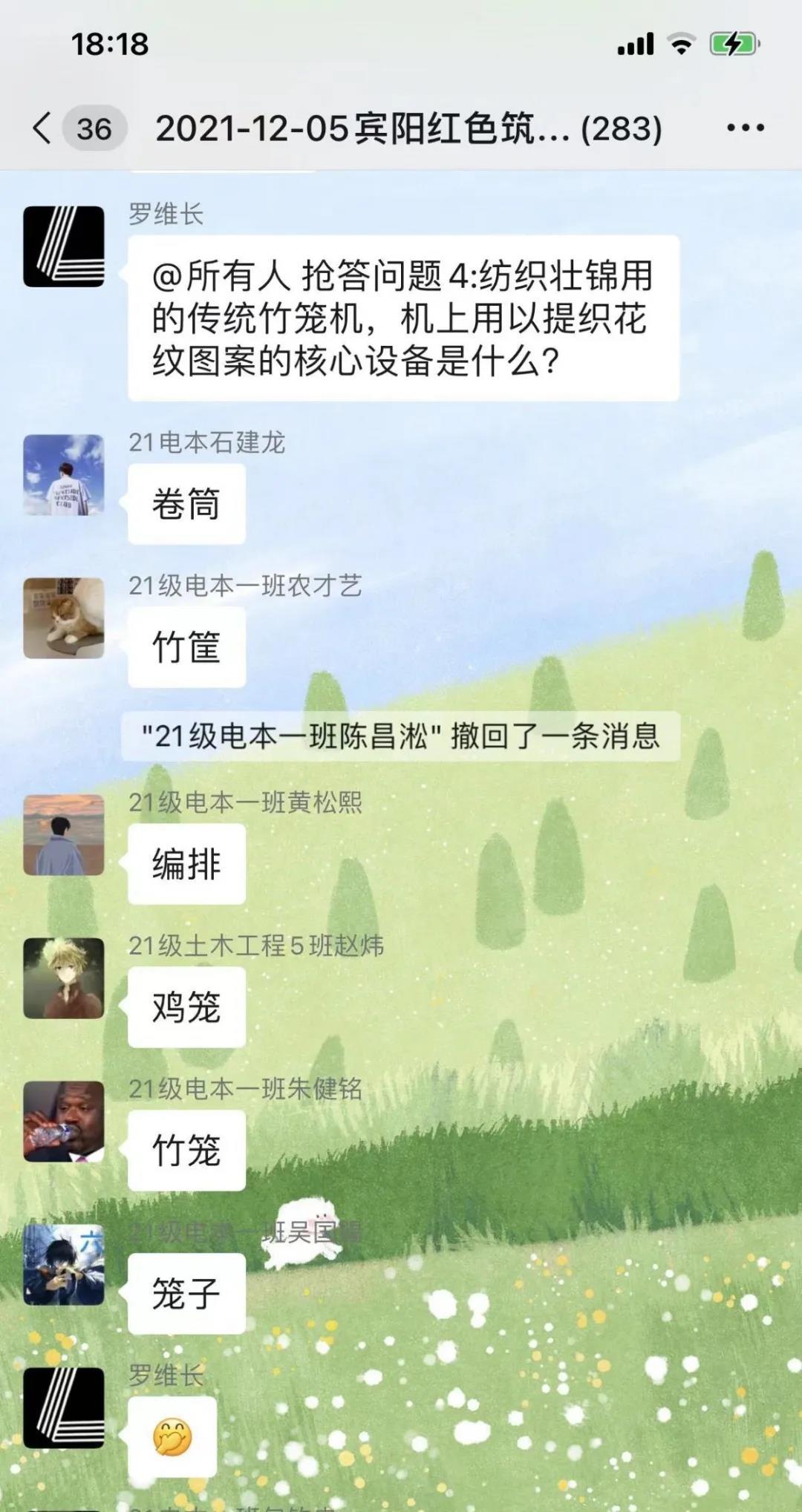
Task: Tap the avatar next to 笼子 message
Action: [x=64, y=1265]
